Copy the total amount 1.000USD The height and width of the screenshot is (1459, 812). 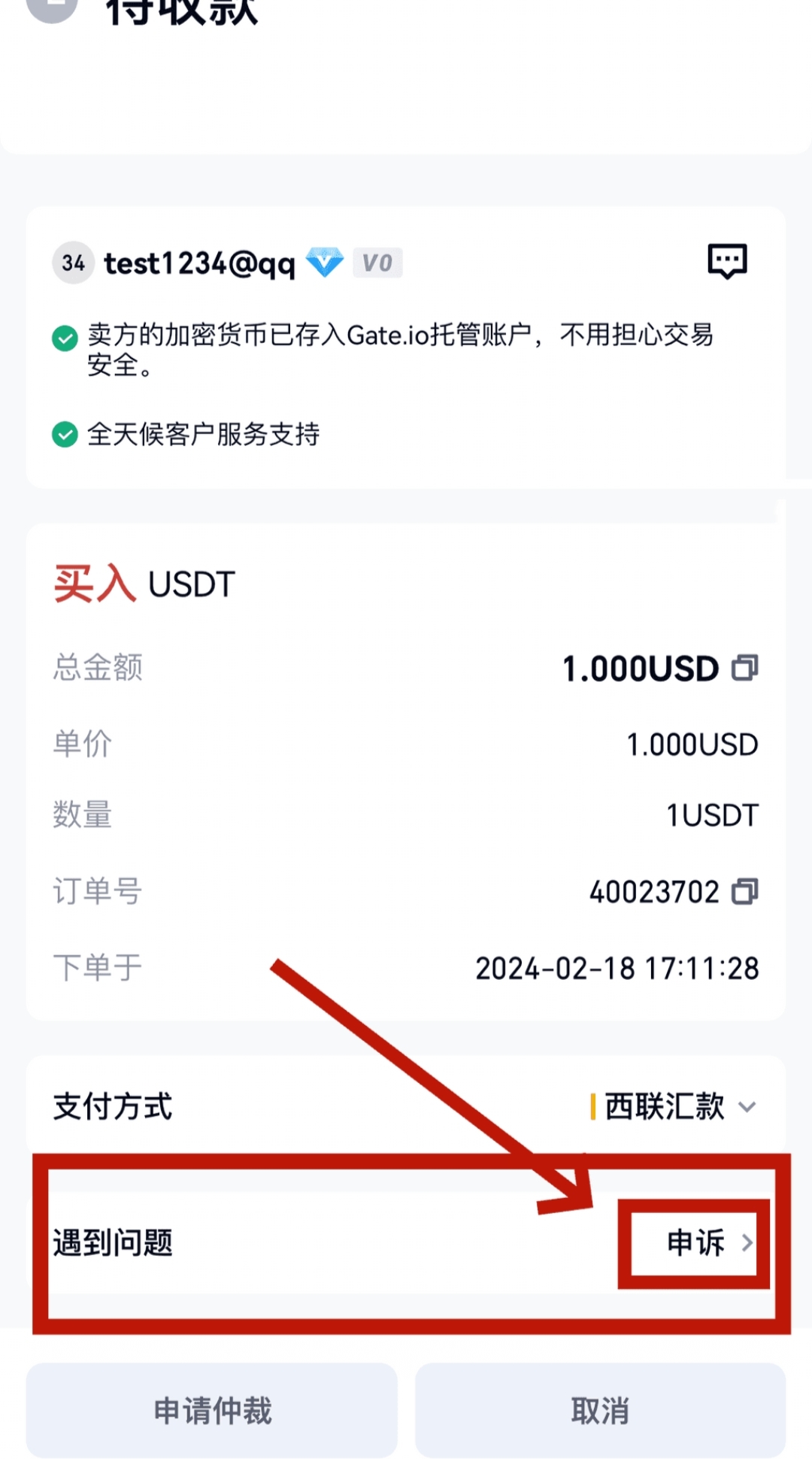pos(745,667)
